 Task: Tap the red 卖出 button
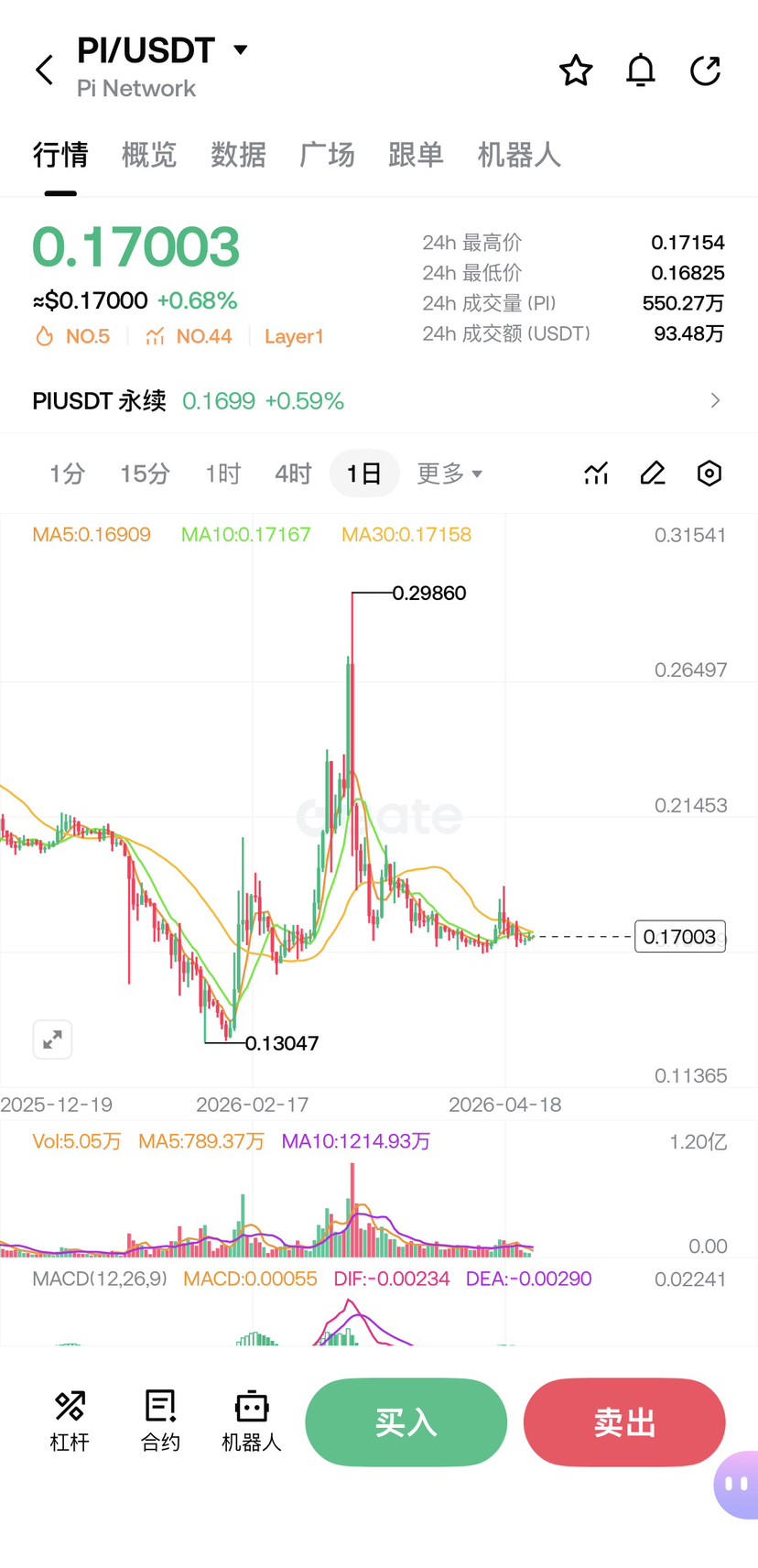[624, 1422]
